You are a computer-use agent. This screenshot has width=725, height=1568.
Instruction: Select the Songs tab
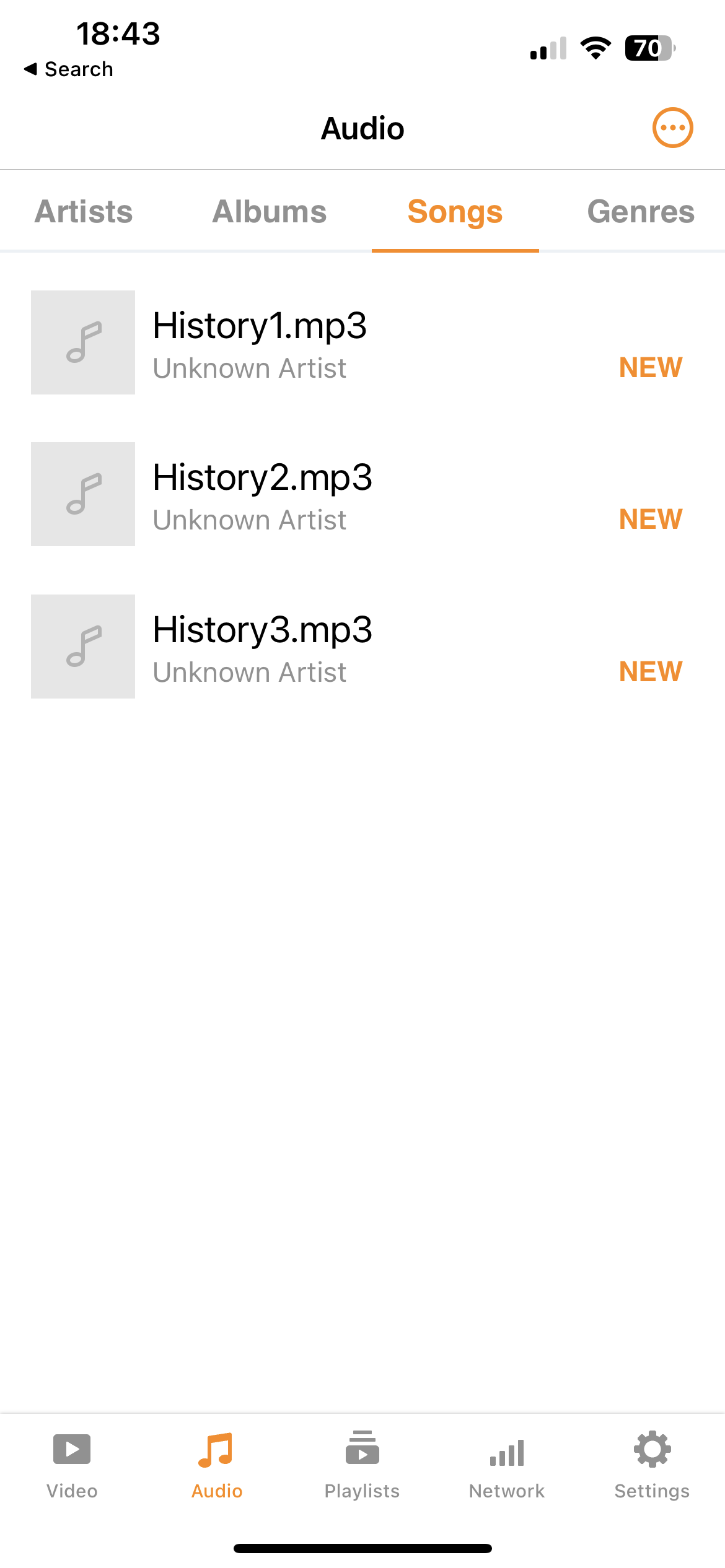(455, 212)
